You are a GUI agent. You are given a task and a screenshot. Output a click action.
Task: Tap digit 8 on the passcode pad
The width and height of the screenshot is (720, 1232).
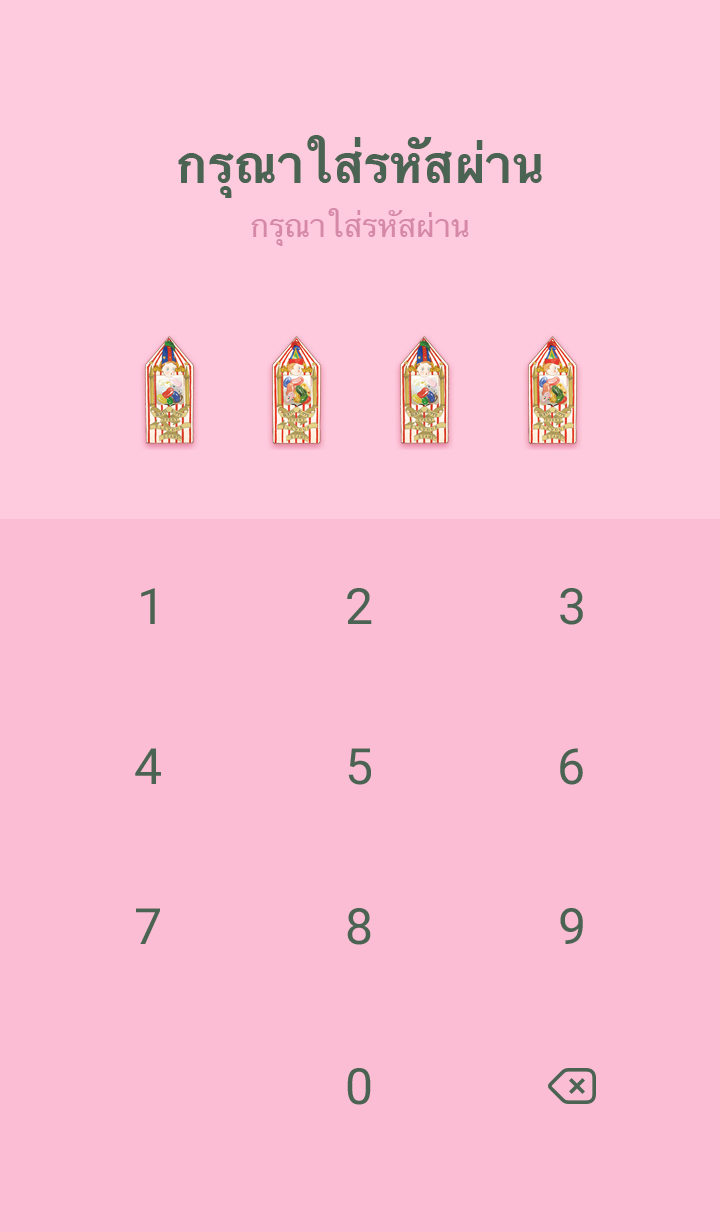pos(359,927)
